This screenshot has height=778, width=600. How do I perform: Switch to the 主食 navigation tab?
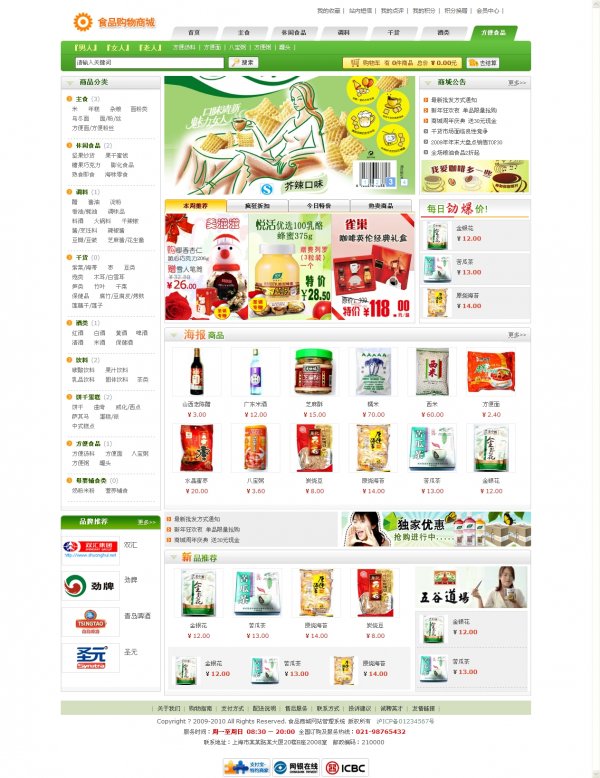(243, 33)
